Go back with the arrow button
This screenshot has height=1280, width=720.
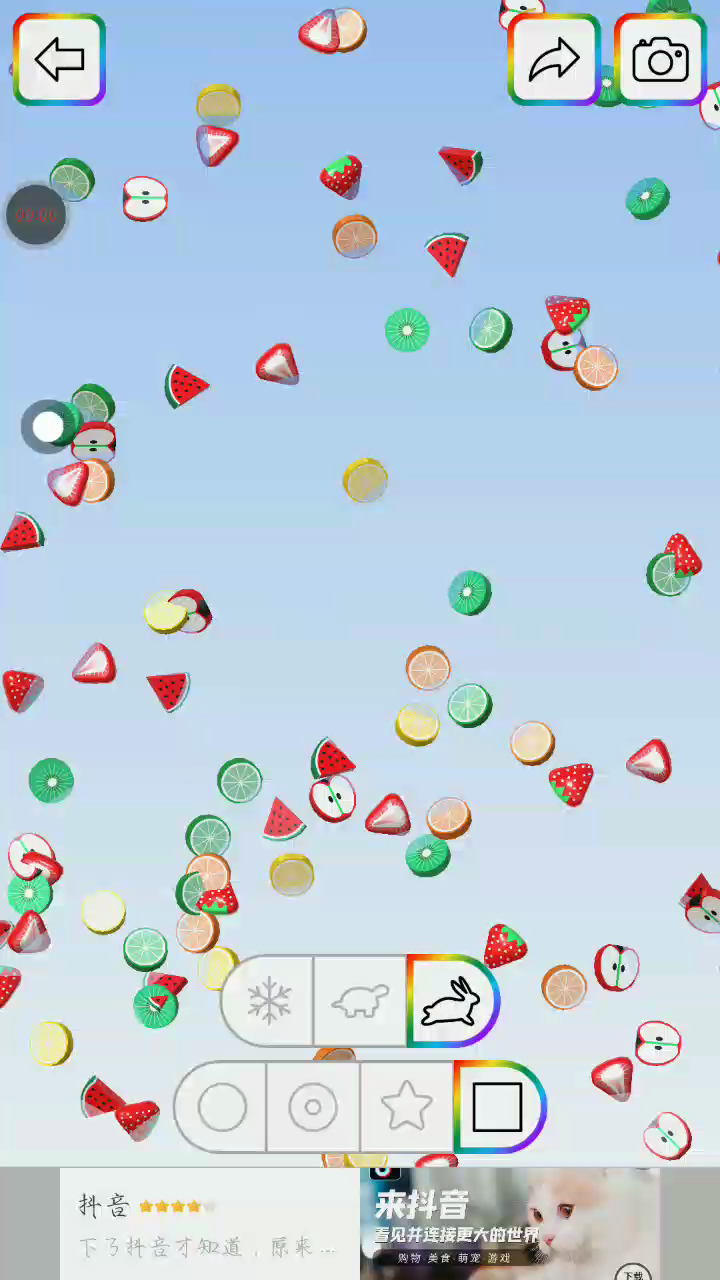59,60
